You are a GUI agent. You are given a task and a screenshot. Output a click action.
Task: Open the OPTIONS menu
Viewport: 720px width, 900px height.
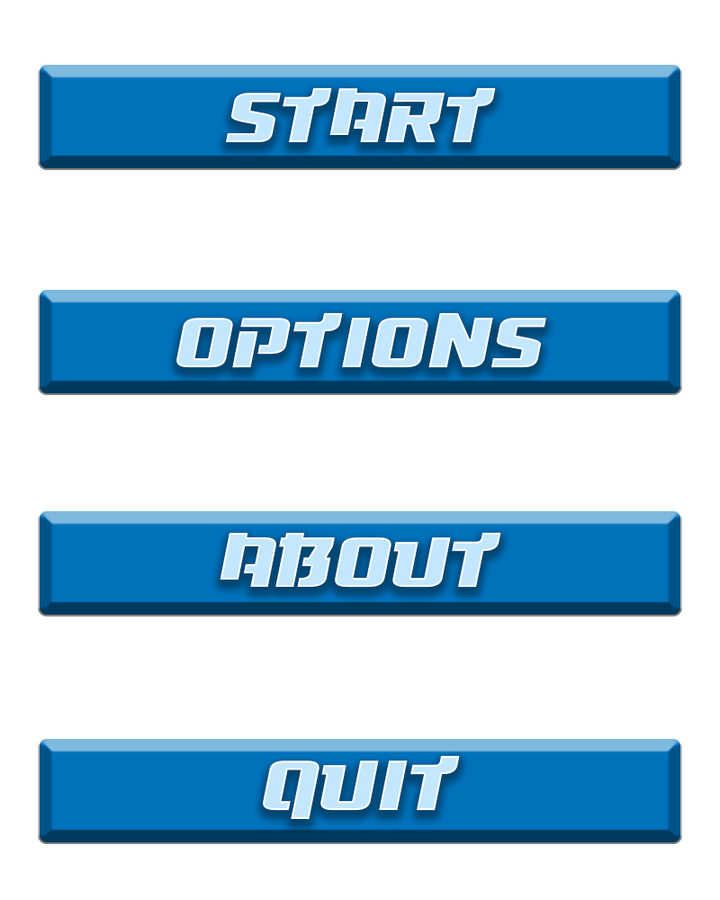click(x=360, y=343)
